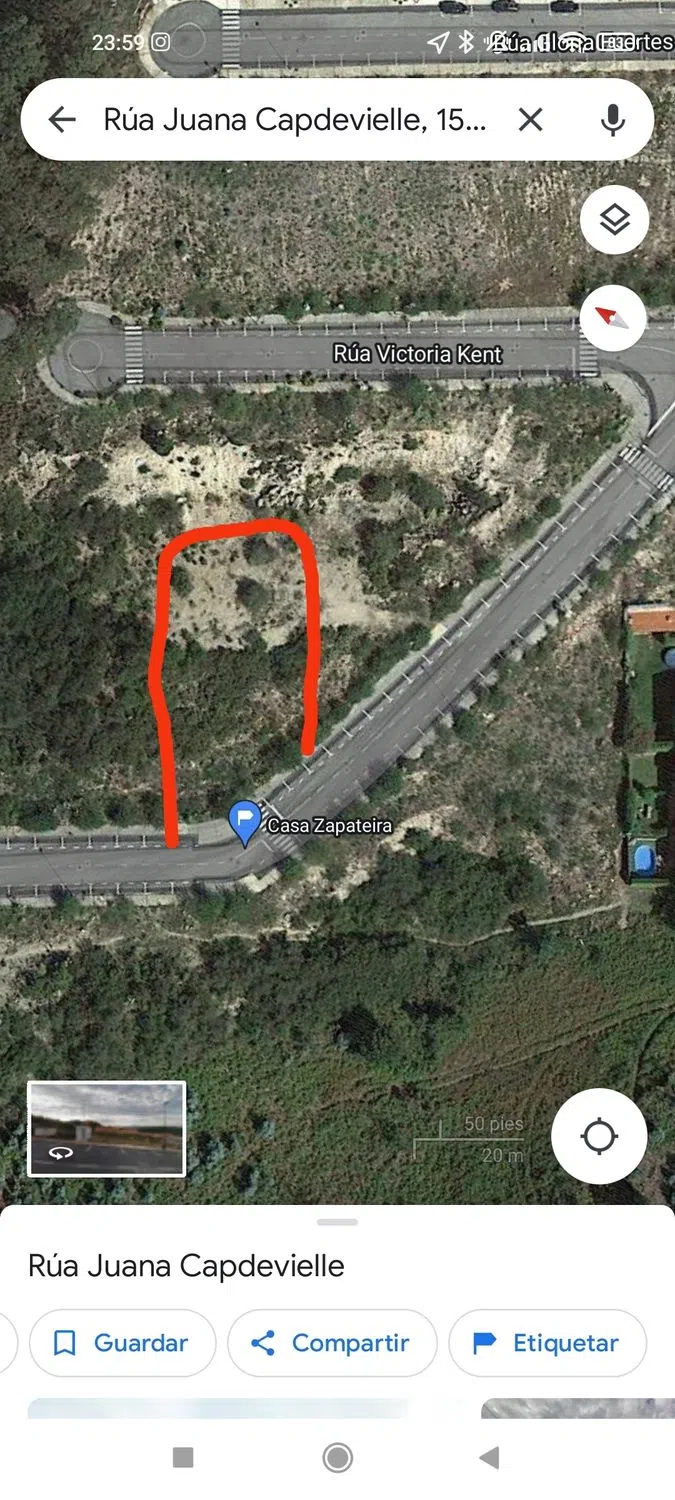This screenshot has height=1500, width=675.
Task: Add a label with Etiquetar
Action: 547,1343
